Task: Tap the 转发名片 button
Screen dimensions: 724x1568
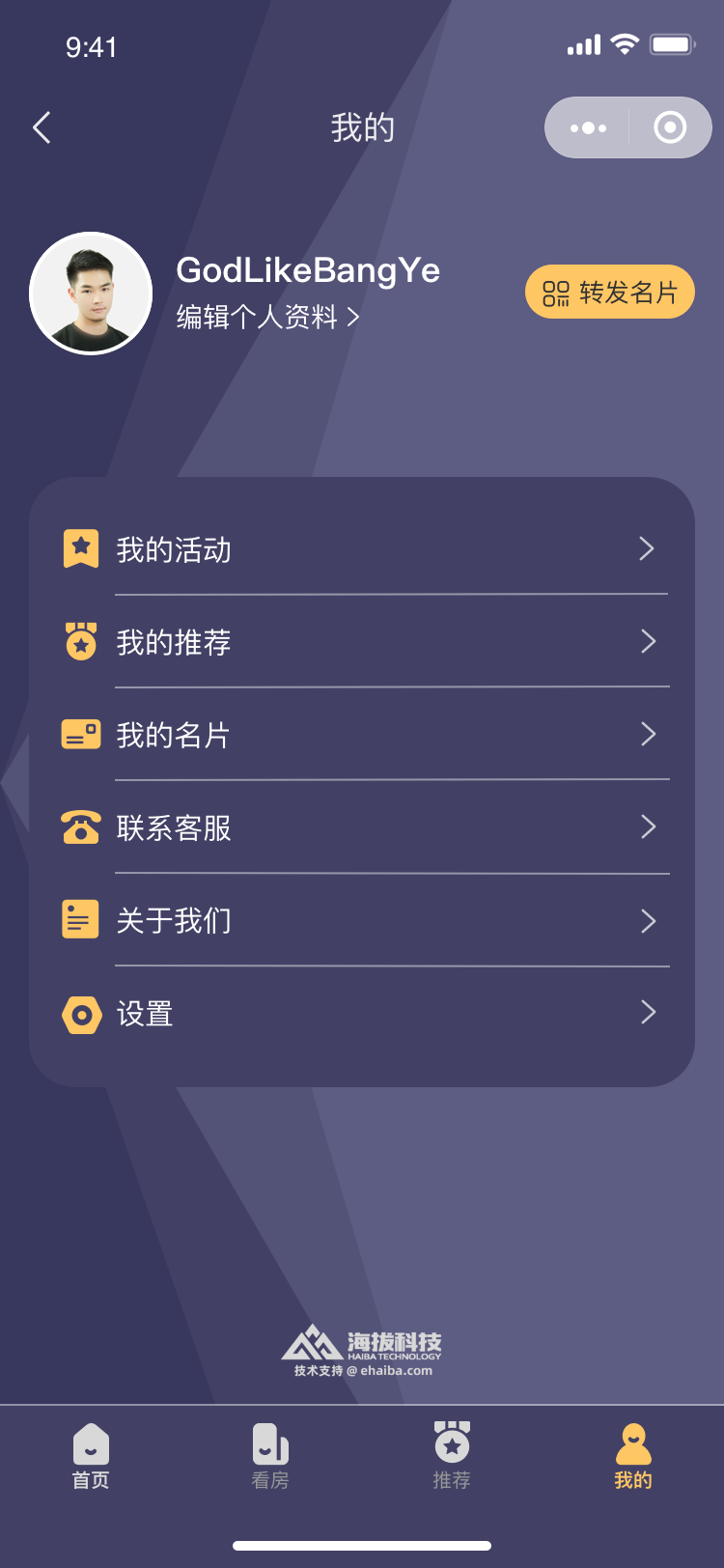Action: click(609, 292)
